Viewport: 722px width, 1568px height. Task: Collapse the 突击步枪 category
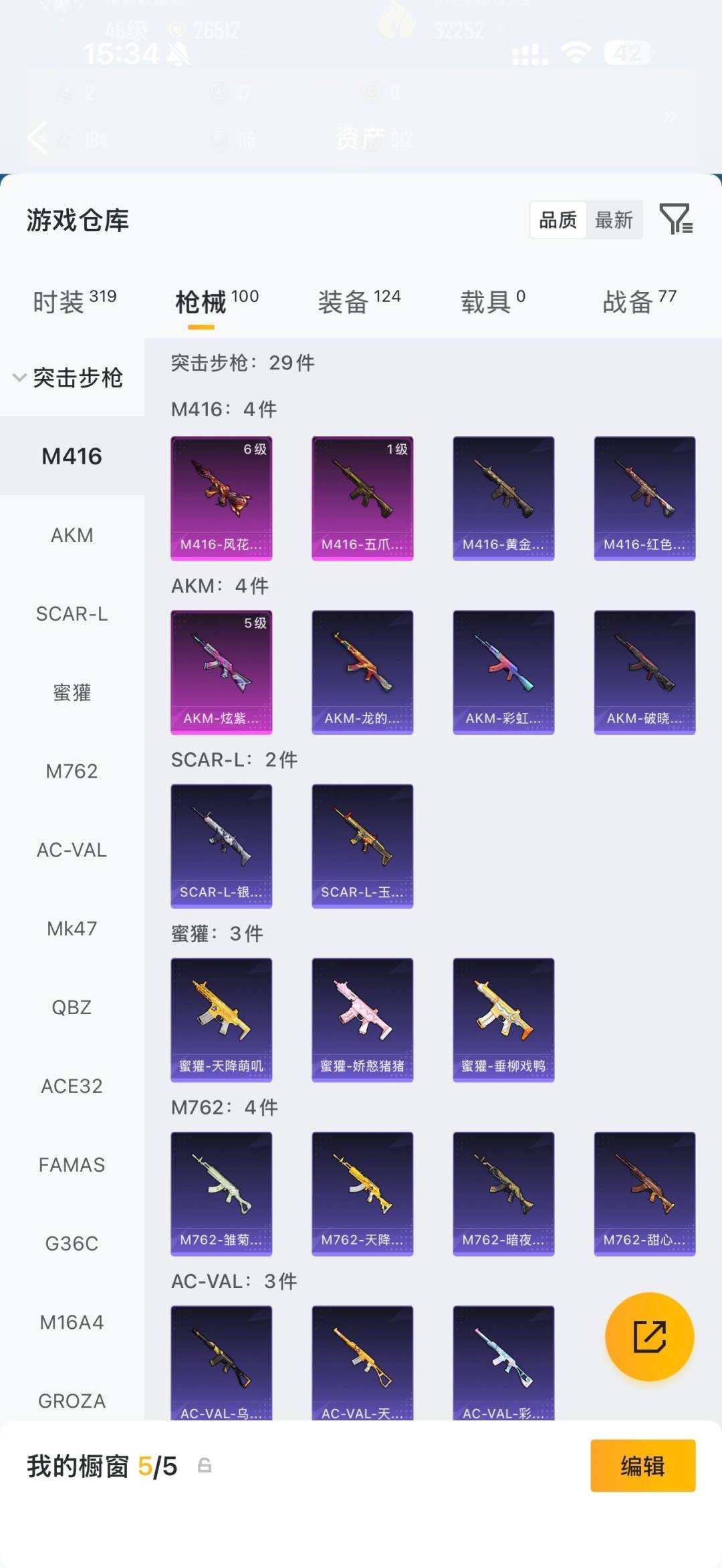[x=68, y=377]
